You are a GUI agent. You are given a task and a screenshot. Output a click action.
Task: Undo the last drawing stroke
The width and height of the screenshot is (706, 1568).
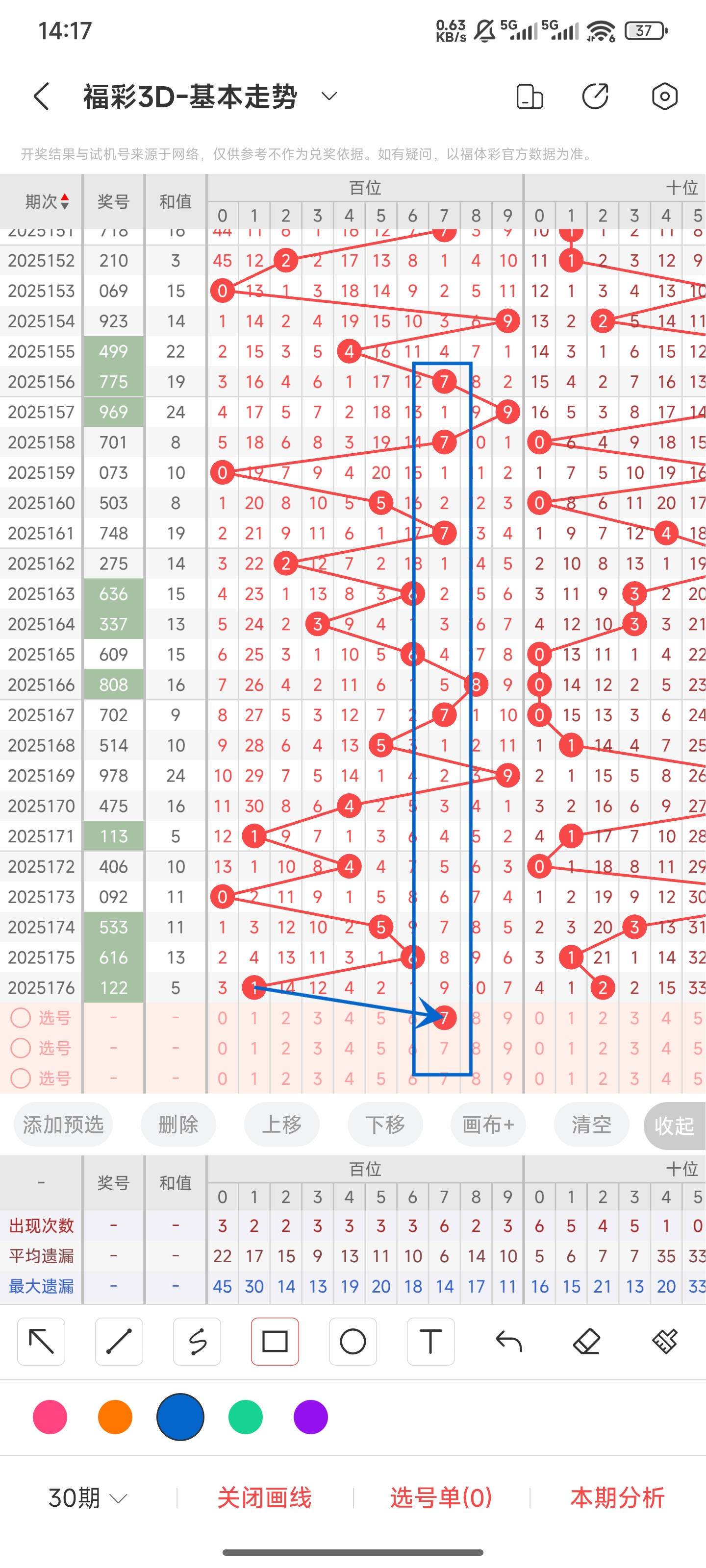[x=508, y=1342]
